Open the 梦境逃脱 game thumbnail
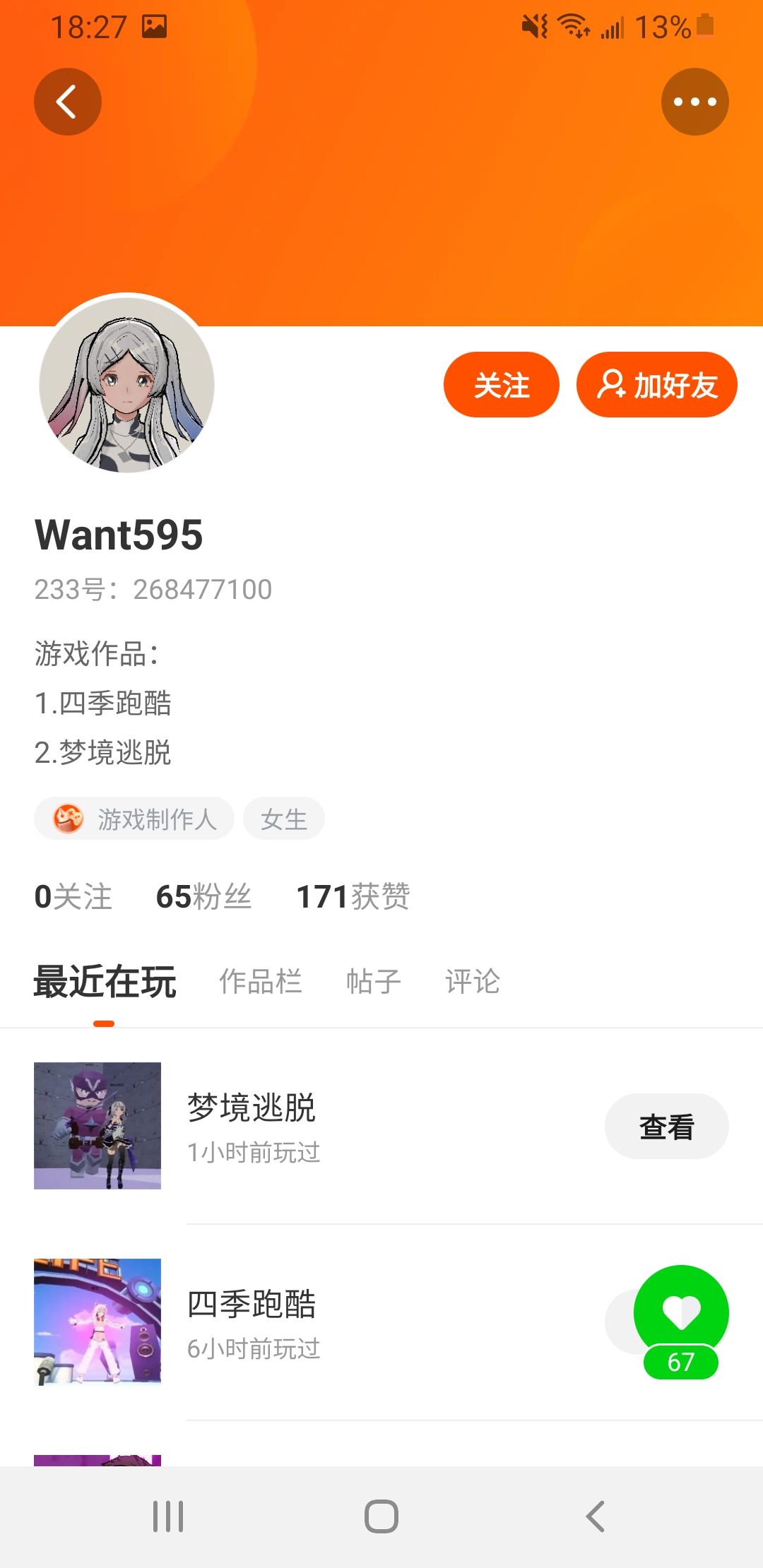Viewport: 763px width, 1568px height. point(97,1126)
